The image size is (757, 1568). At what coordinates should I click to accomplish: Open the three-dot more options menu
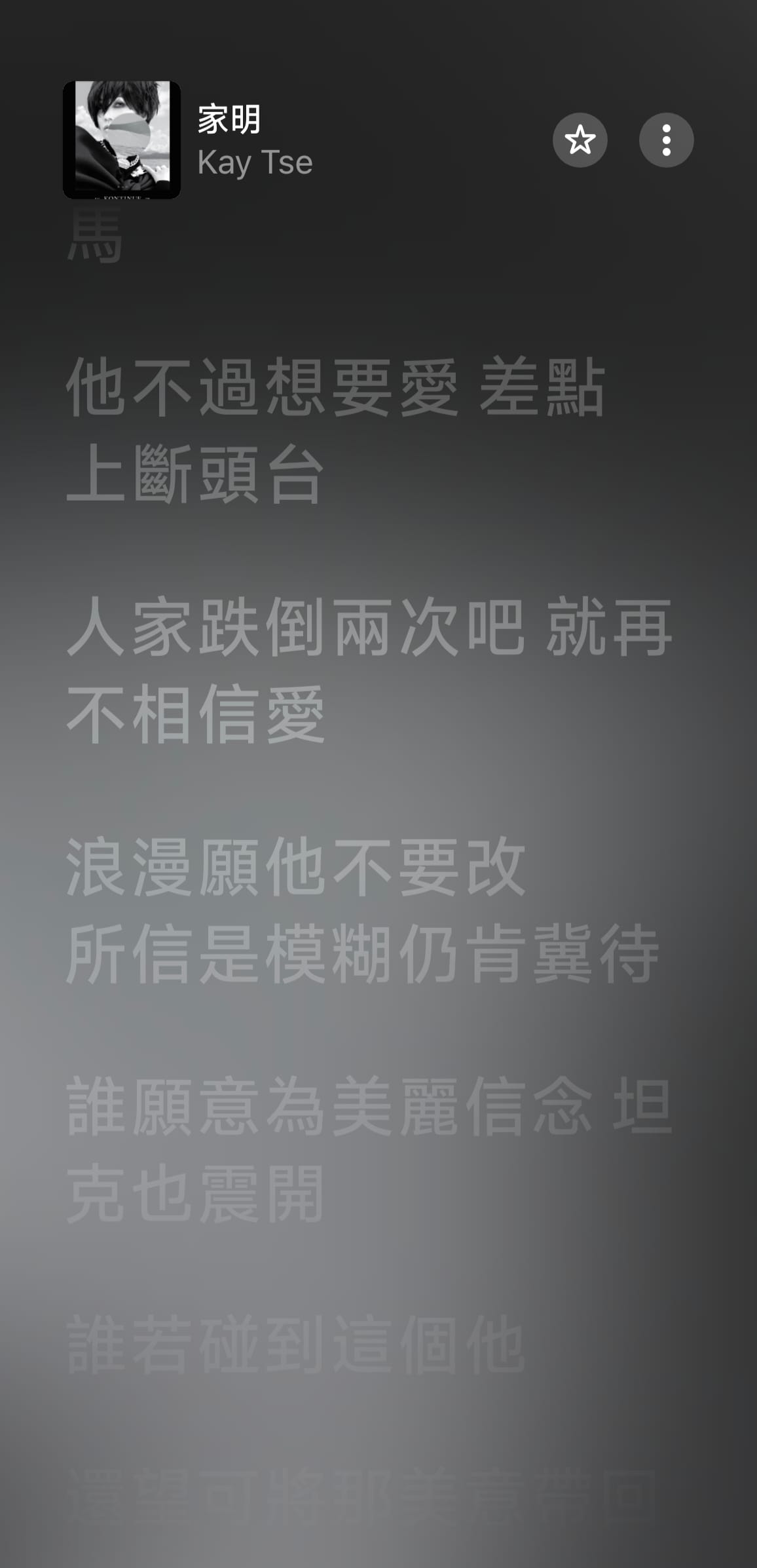[x=666, y=140]
